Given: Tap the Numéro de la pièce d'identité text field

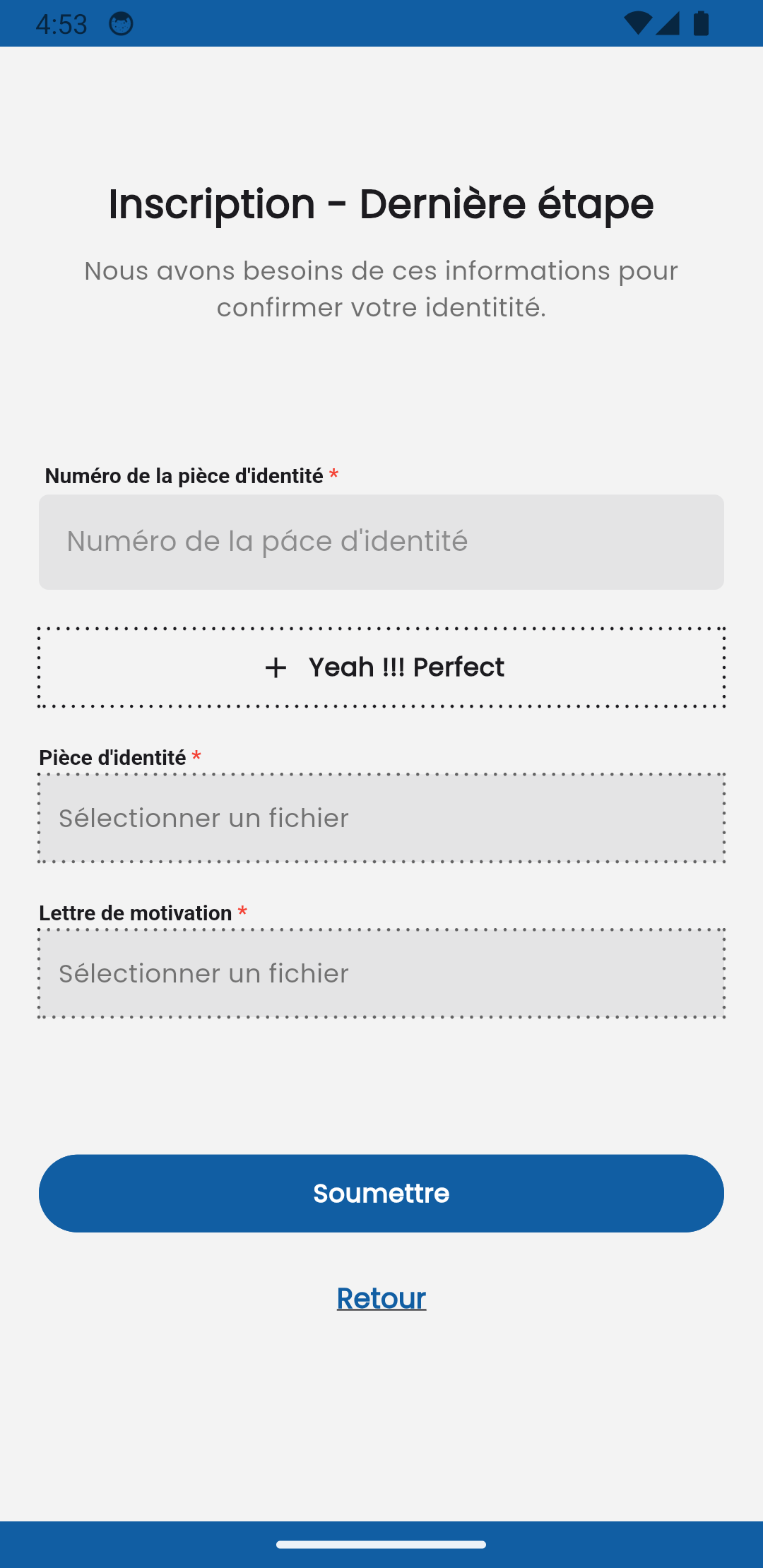Looking at the screenshot, I should coord(381,541).
